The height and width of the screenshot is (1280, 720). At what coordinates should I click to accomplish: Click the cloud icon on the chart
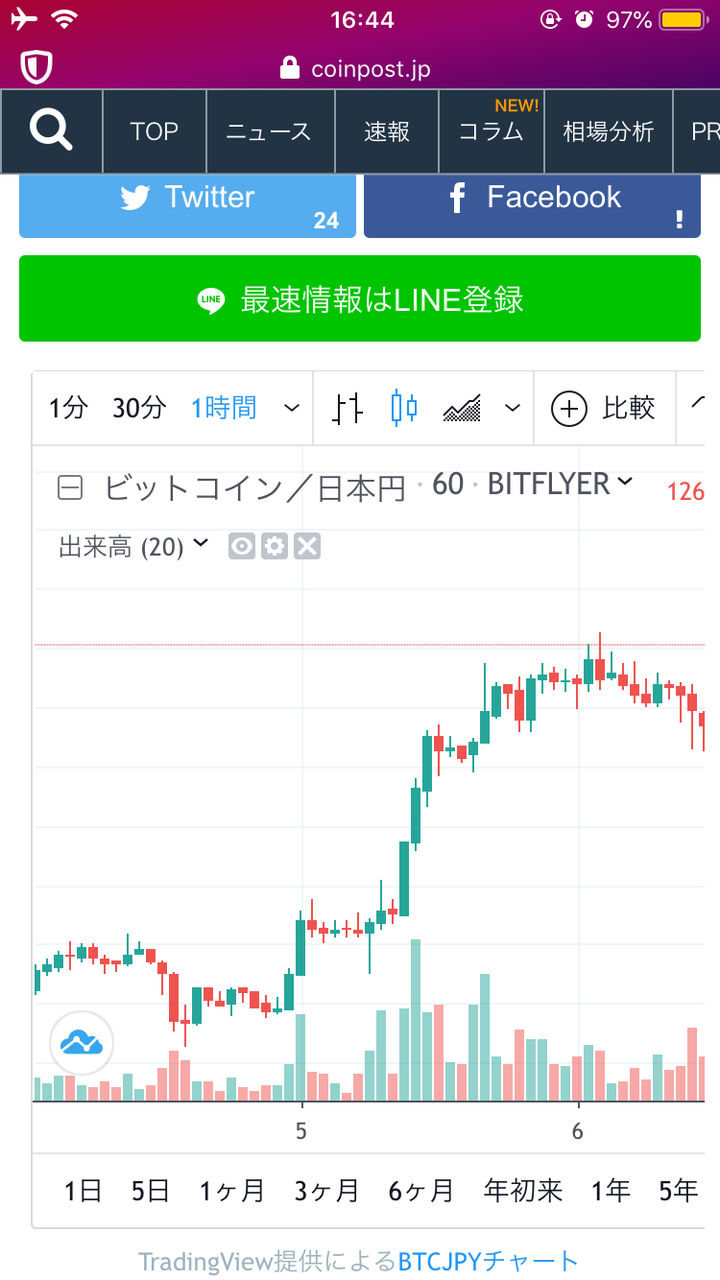coord(81,1043)
